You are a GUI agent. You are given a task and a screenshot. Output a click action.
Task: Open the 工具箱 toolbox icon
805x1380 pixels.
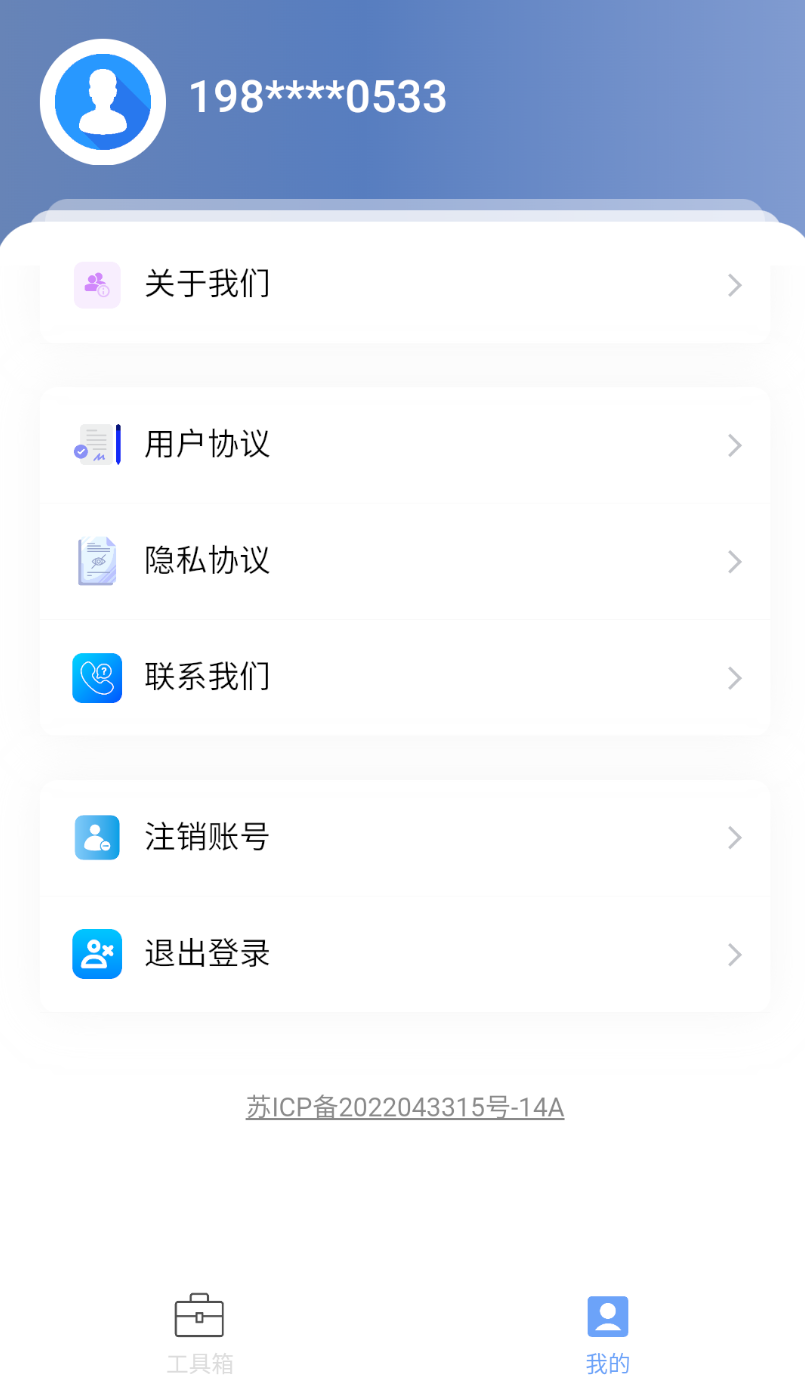coord(199,1315)
